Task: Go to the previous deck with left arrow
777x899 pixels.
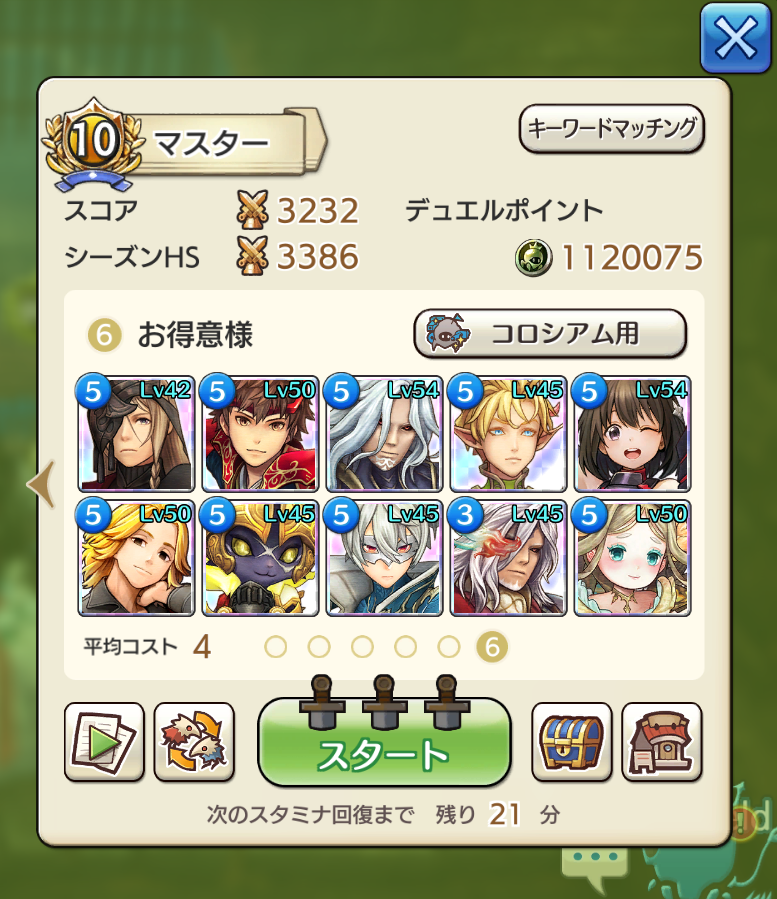Action: coord(40,484)
